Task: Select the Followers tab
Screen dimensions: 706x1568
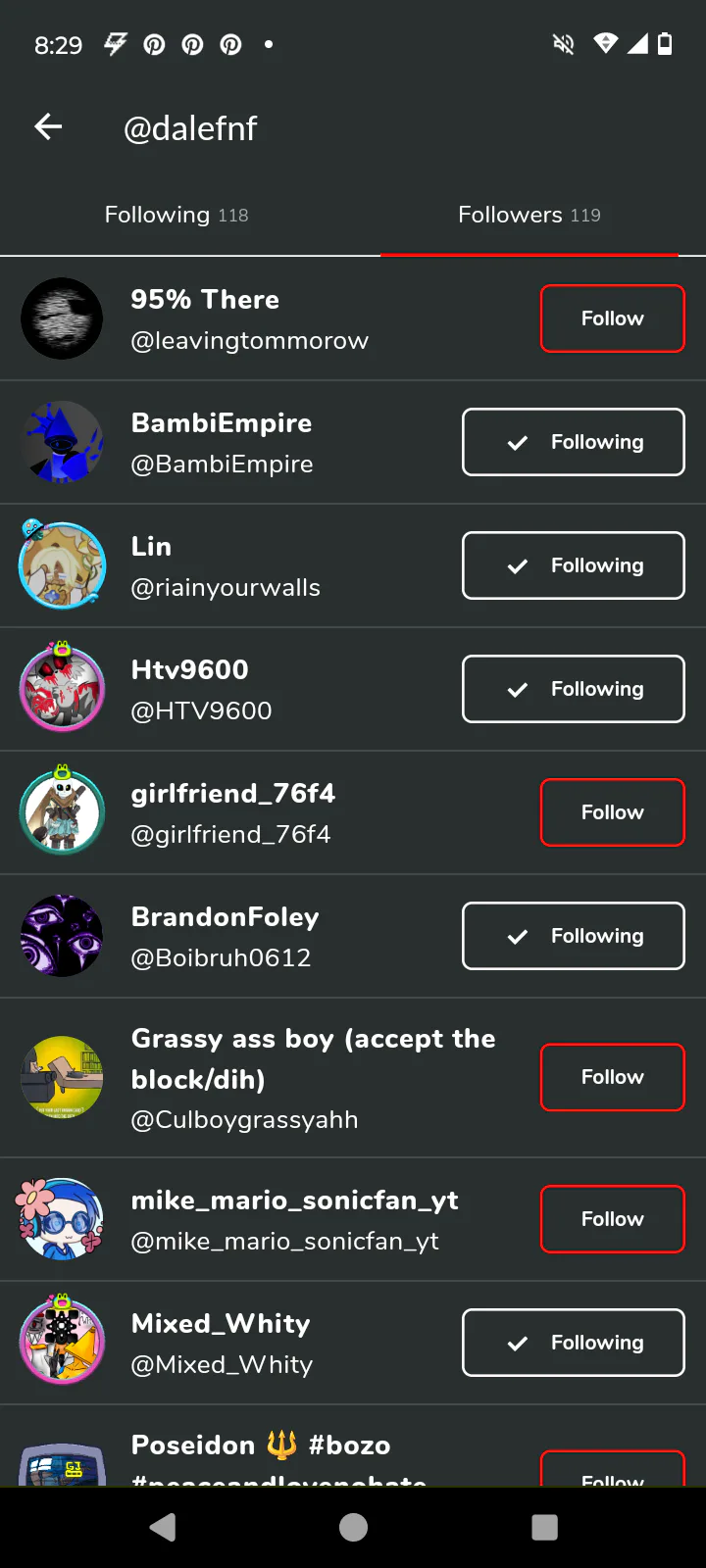Action: point(529,215)
